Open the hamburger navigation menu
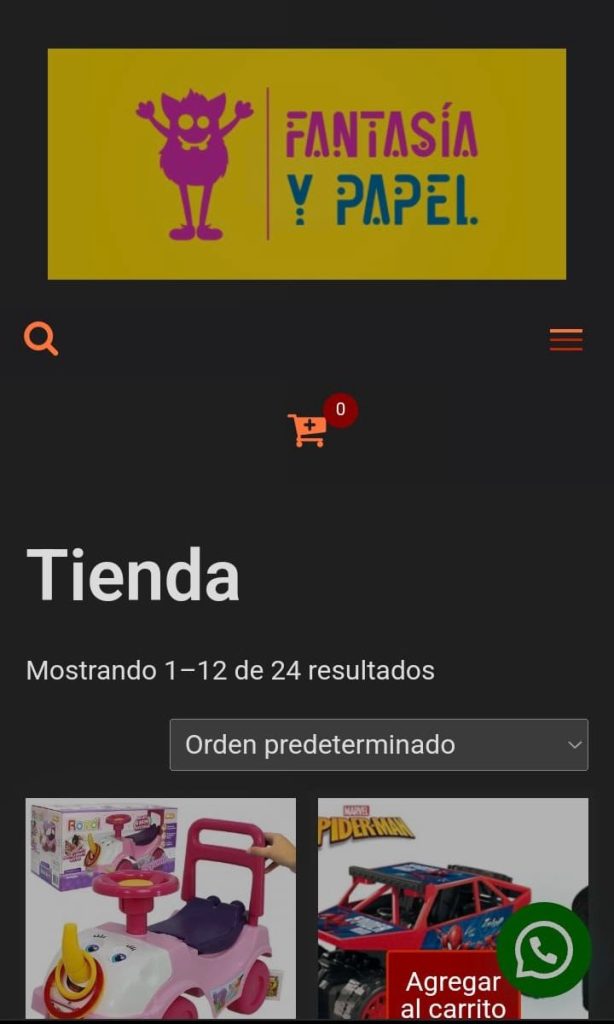The width and height of the screenshot is (614, 1024). [x=566, y=340]
